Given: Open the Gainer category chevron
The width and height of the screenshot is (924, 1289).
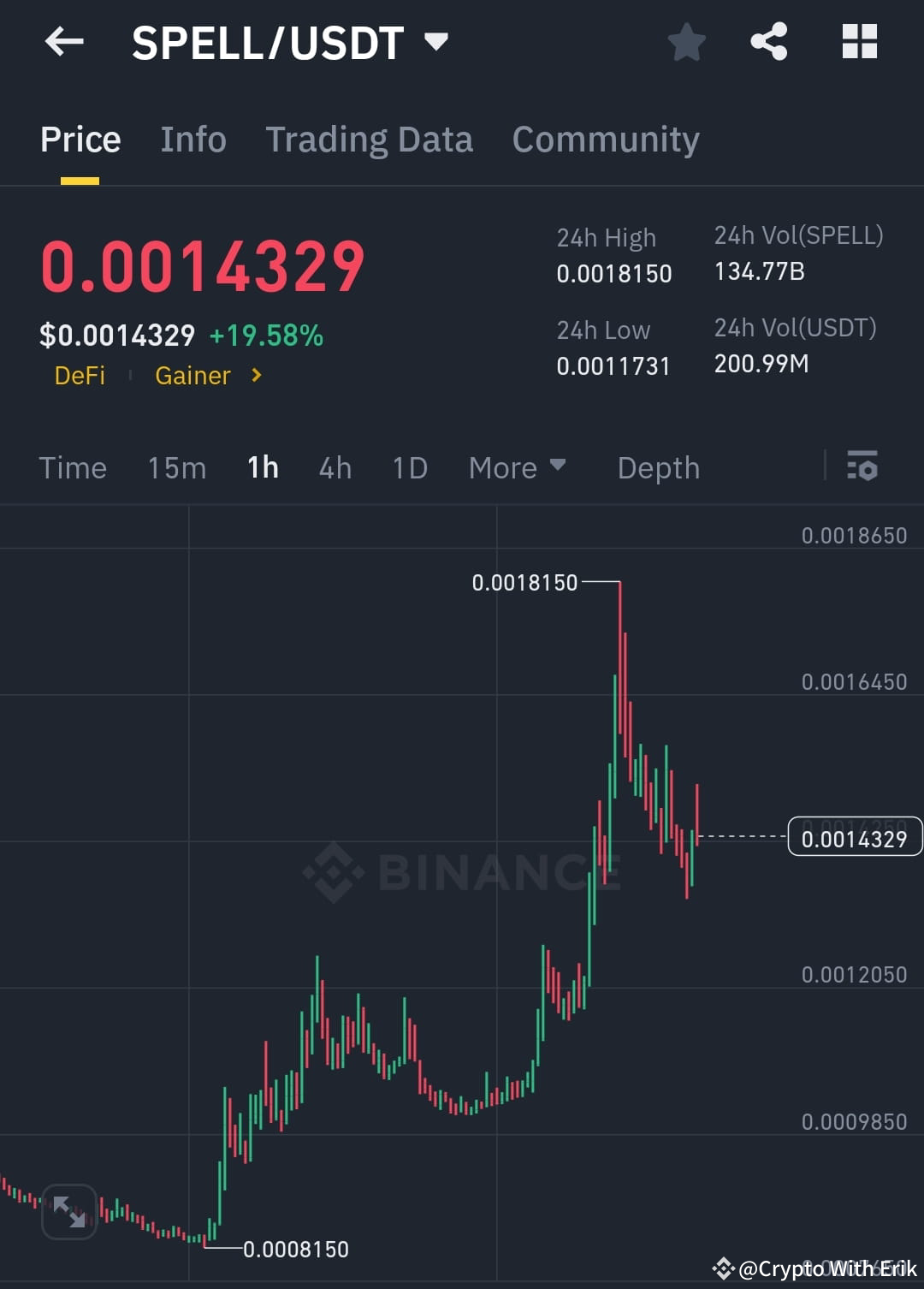Looking at the screenshot, I should pyautogui.click(x=254, y=375).
